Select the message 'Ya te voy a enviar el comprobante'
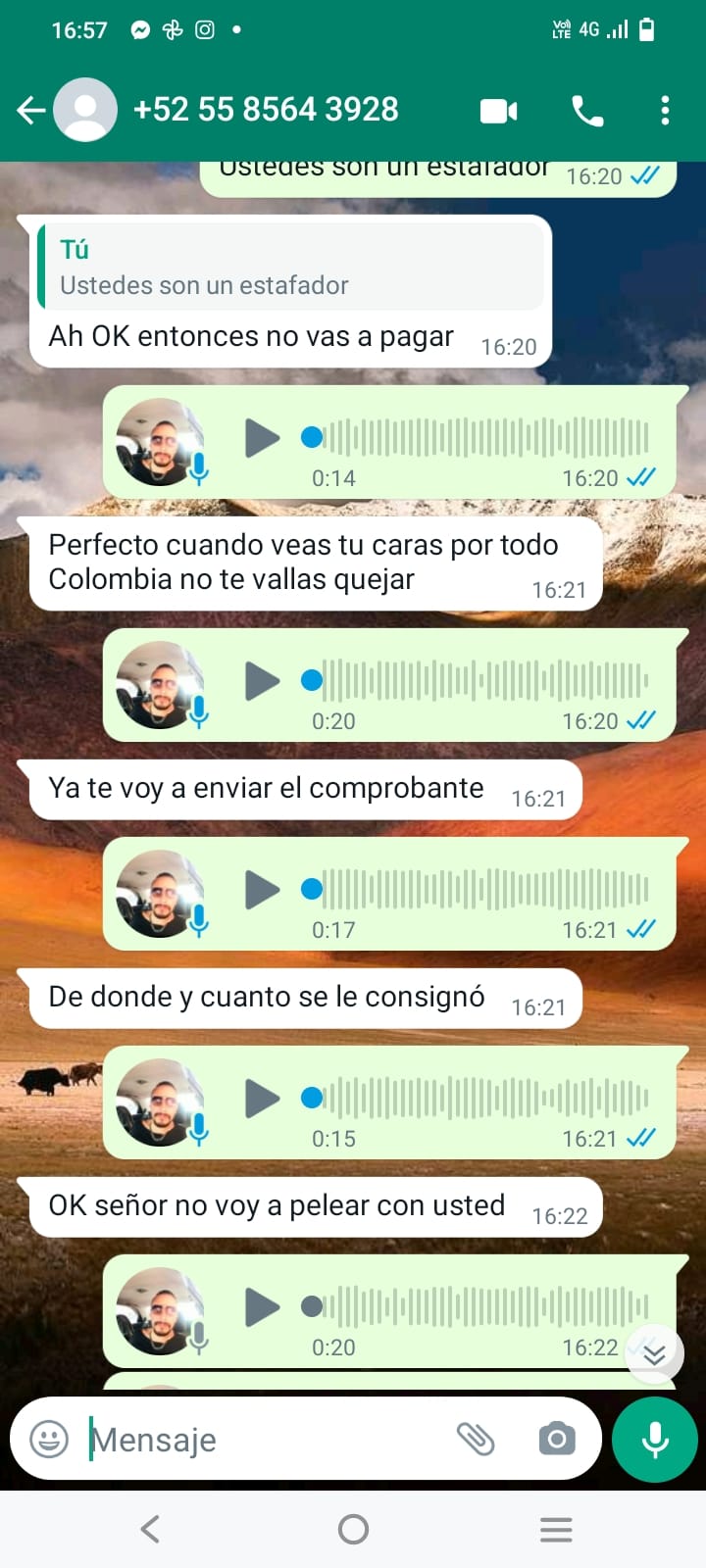 point(265,787)
